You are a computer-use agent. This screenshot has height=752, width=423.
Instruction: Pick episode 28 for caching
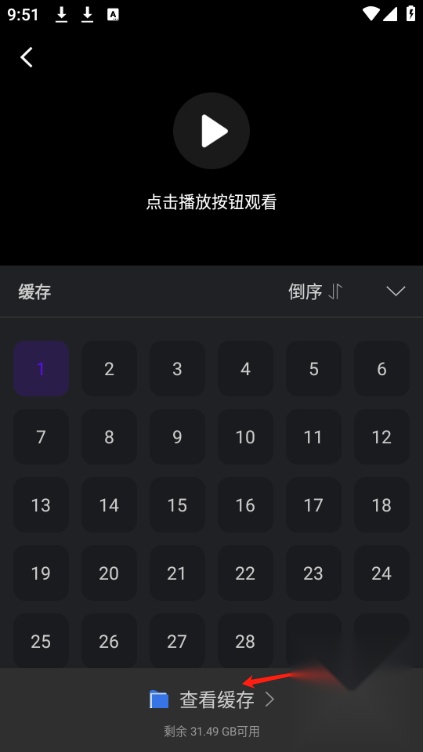[246, 641]
